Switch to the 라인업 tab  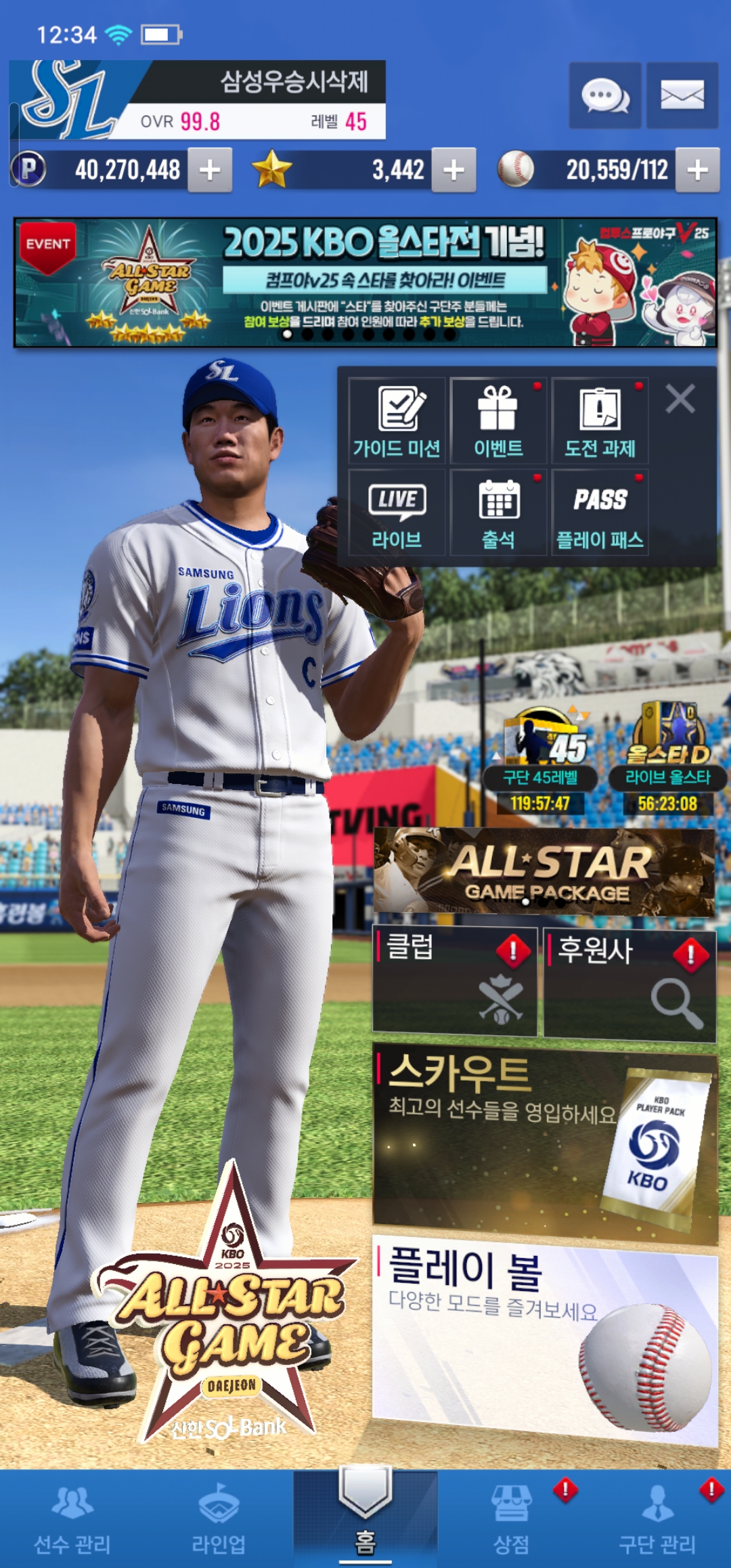click(x=218, y=1520)
